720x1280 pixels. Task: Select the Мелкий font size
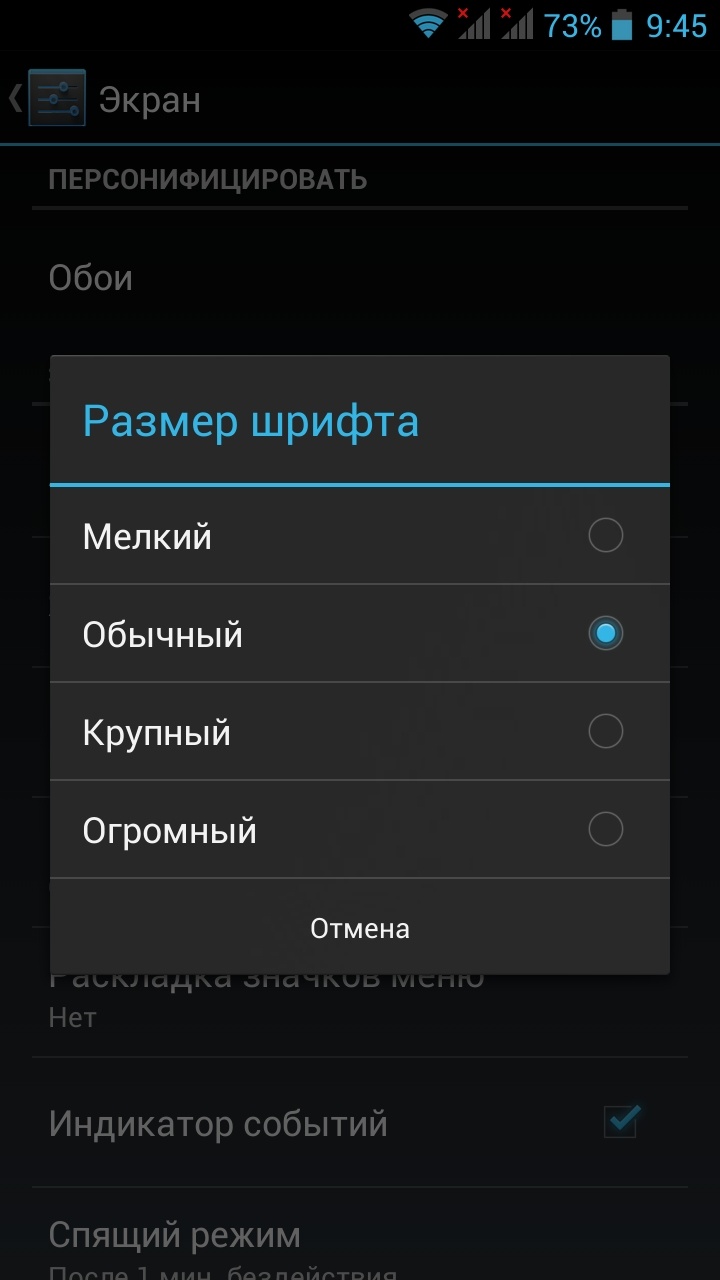[x=360, y=536]
